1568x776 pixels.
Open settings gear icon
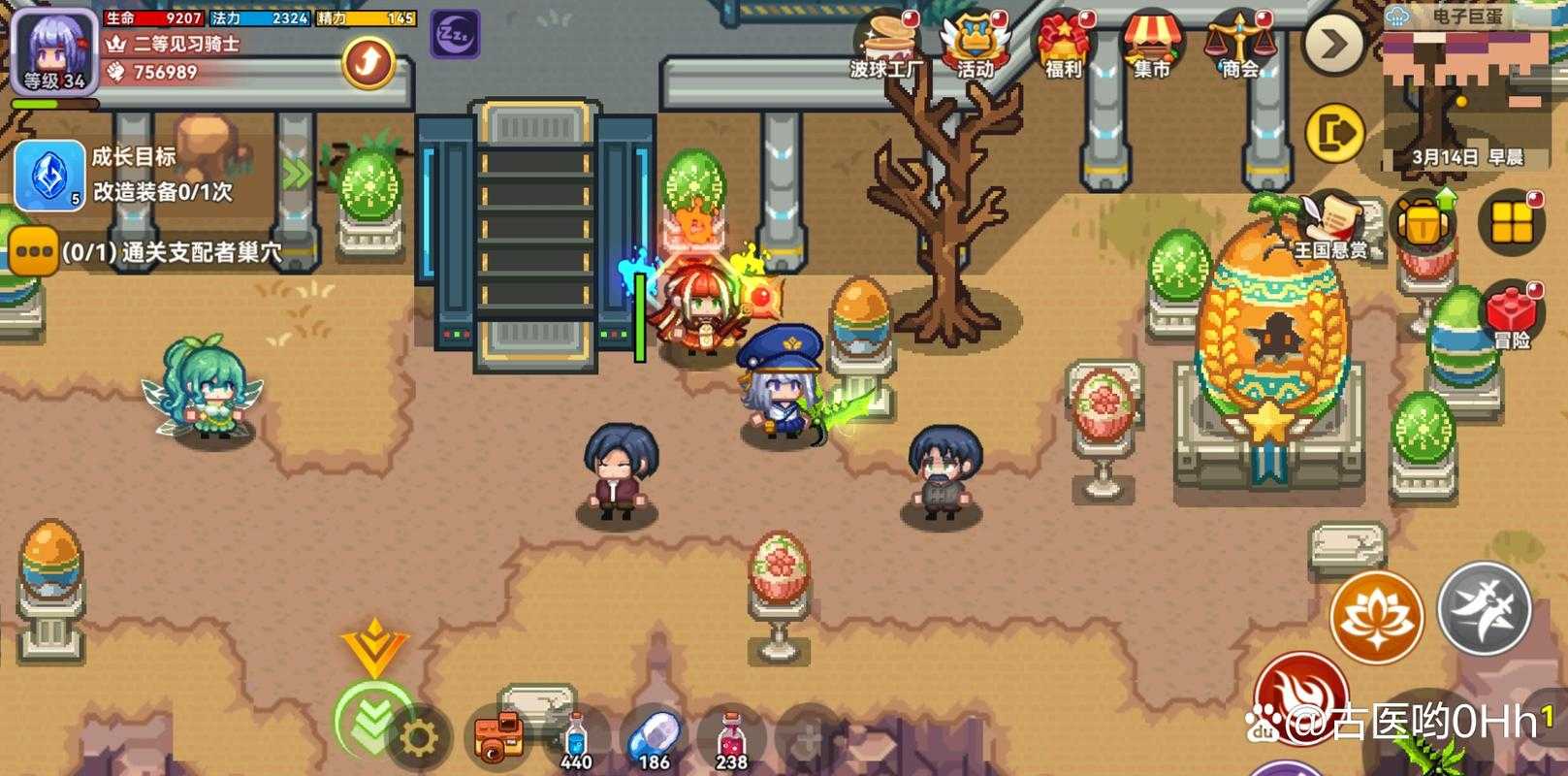coord(419,740)
